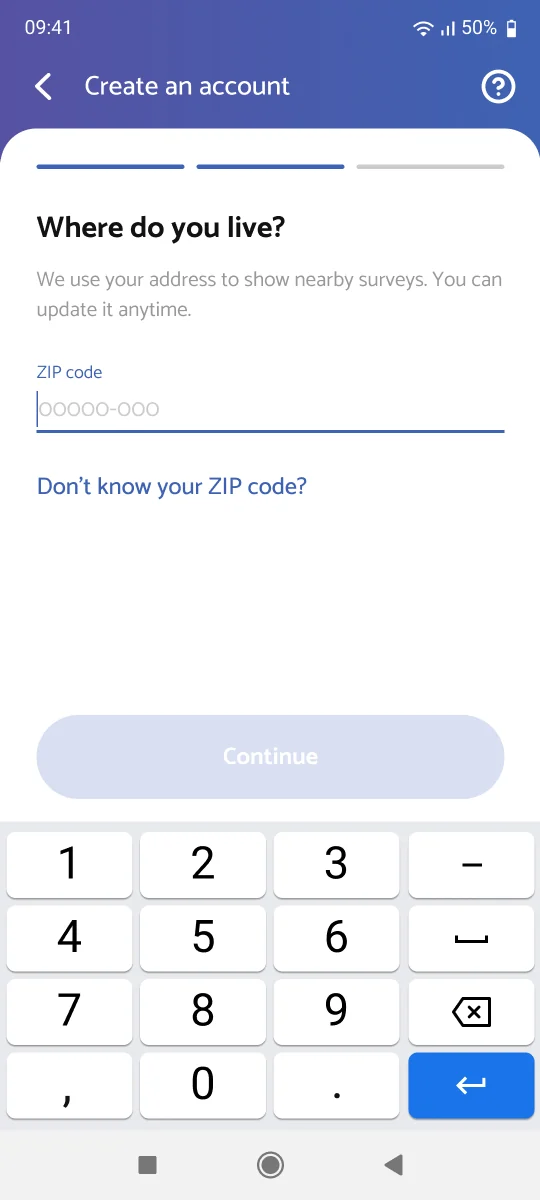
Task: Tap the system home button
Action: pos(270,1164)
